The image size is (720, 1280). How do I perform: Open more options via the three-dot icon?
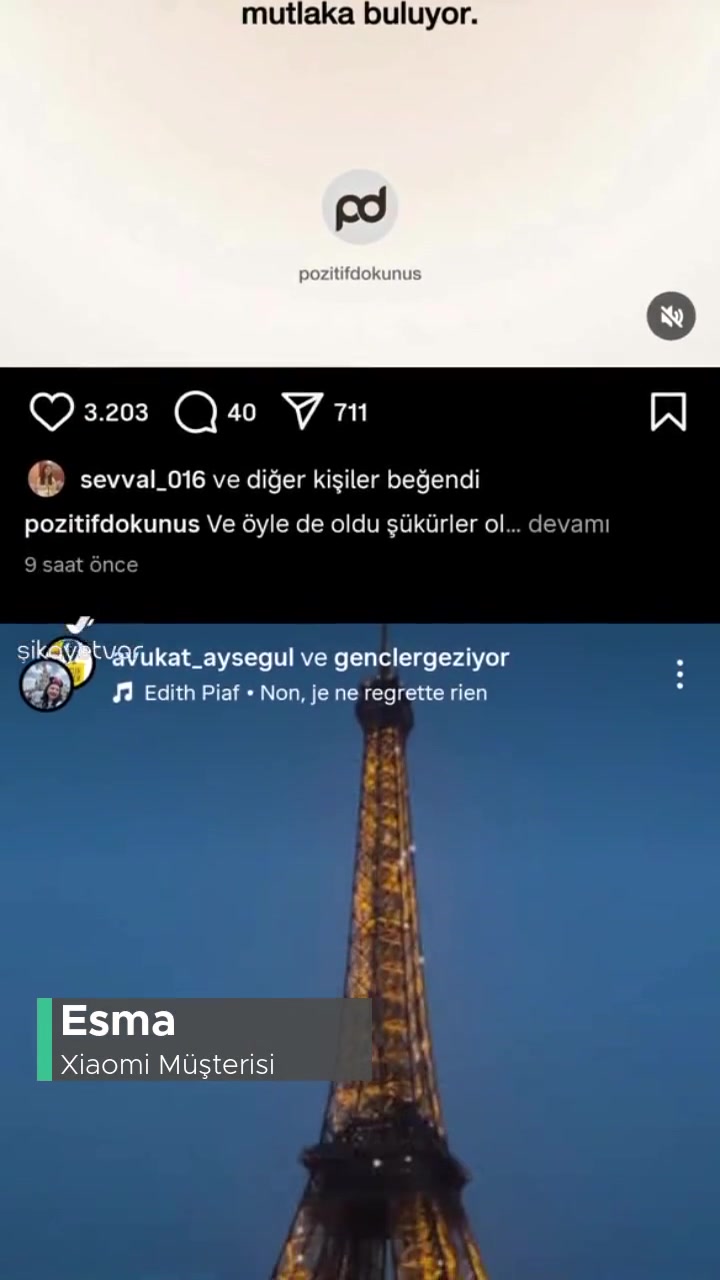679,674
